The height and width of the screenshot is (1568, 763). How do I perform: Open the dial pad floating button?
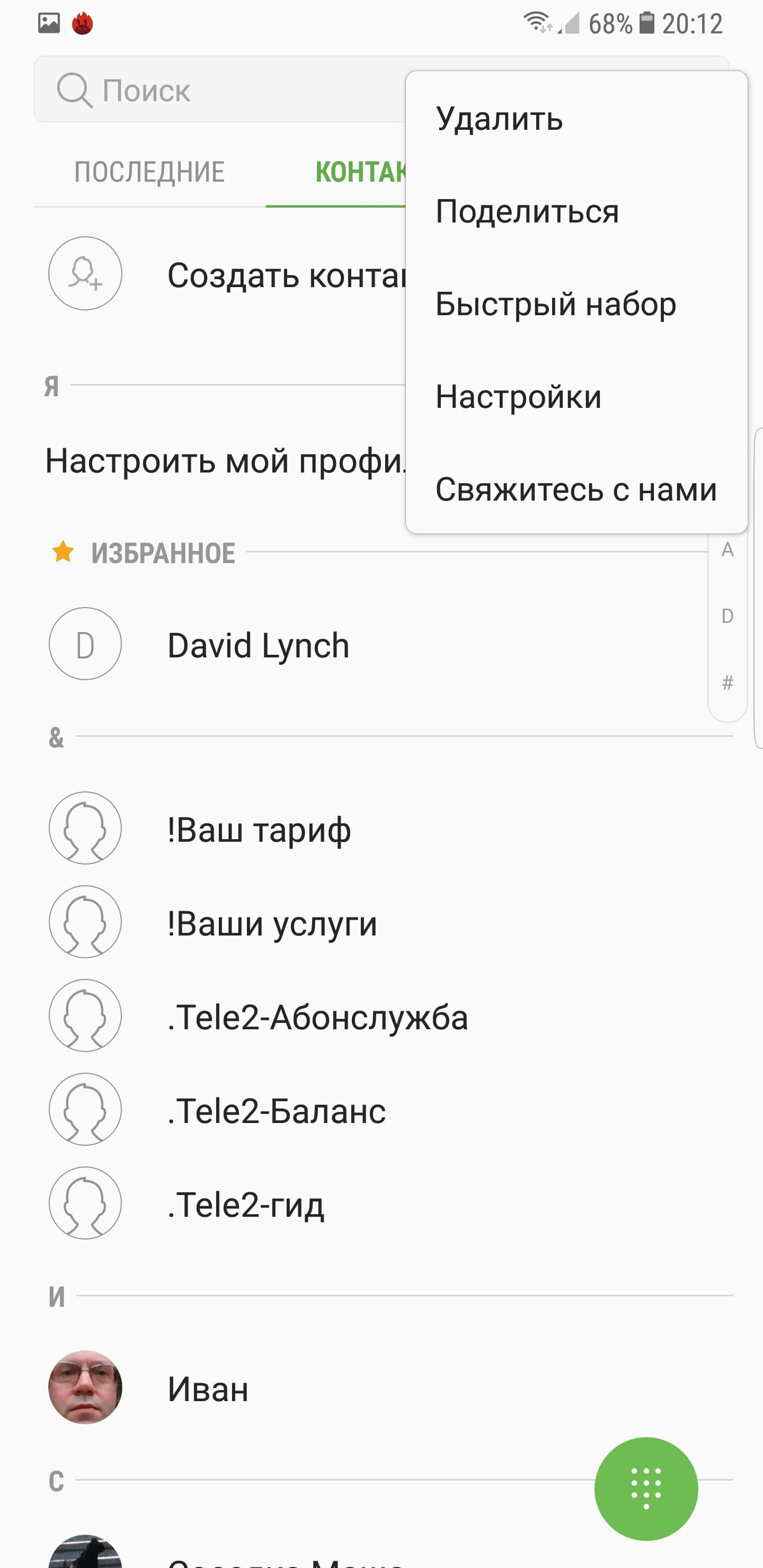click(645, 1488)
